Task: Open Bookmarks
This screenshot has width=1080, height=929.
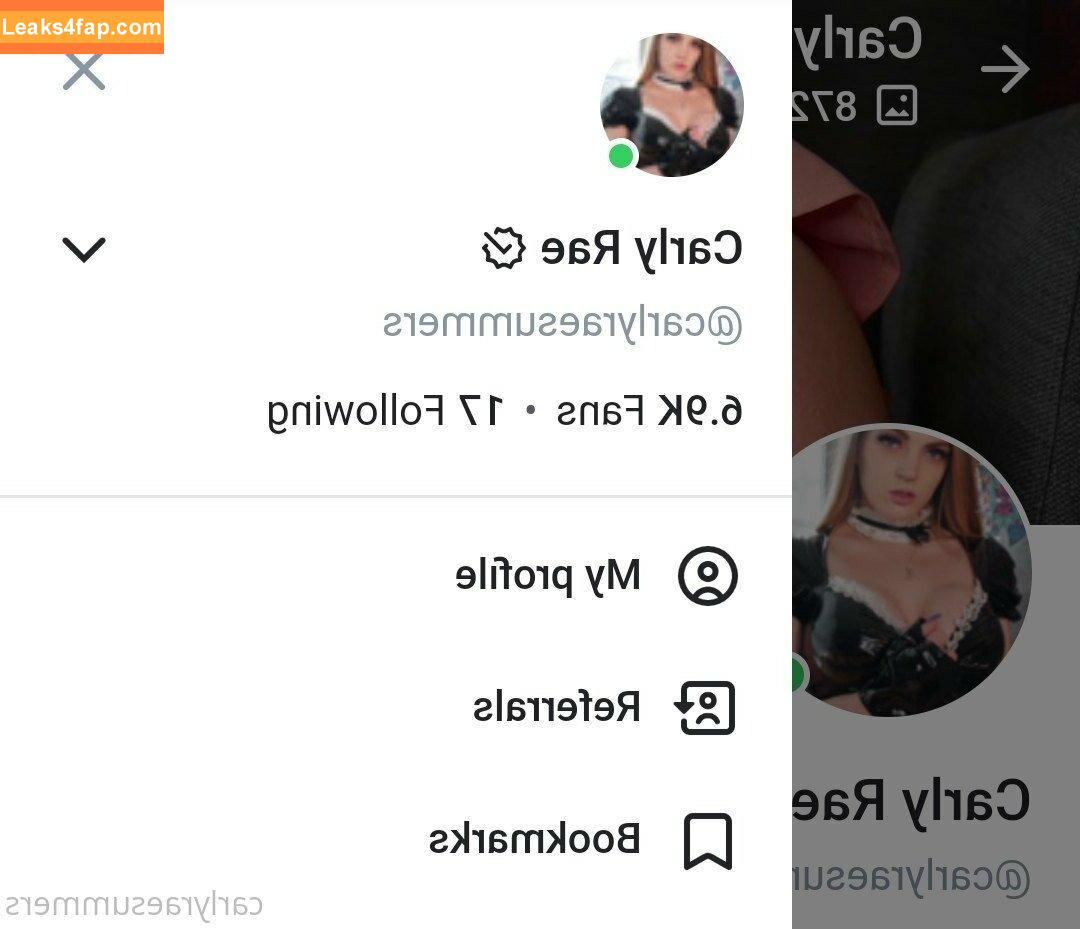Action: pyautogui.click(x=580, y=840)
